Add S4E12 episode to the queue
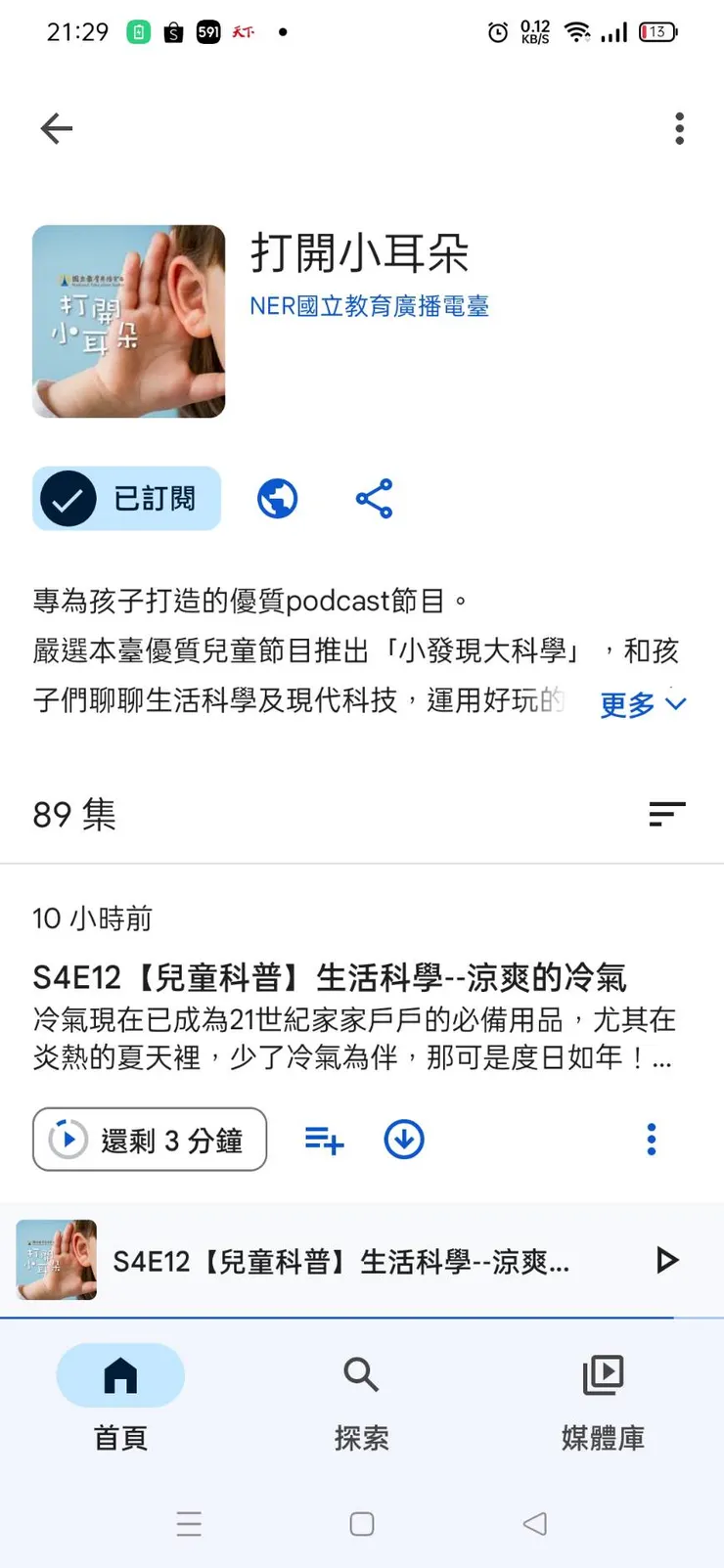724x1568 pixels. point(323,1139)
